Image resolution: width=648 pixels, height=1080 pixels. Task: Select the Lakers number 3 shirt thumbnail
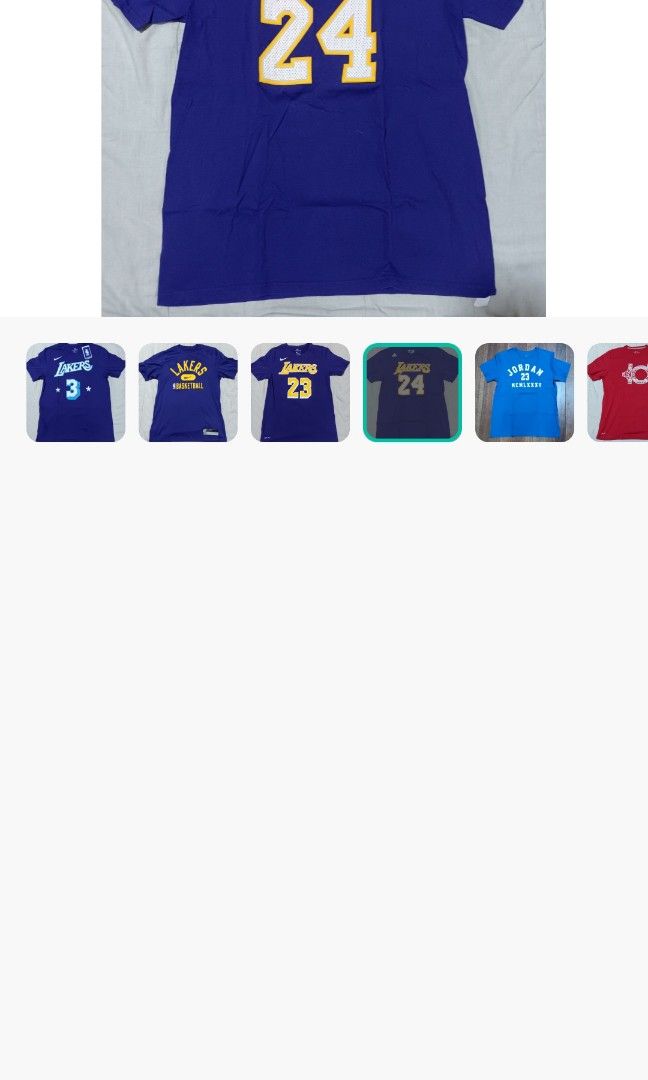click(76, 392)
